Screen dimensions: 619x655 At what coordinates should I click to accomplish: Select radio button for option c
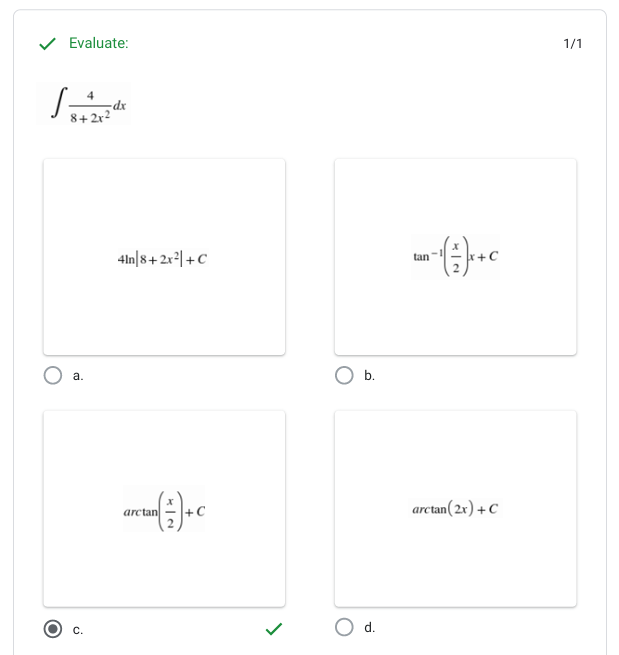click(53, 628)
